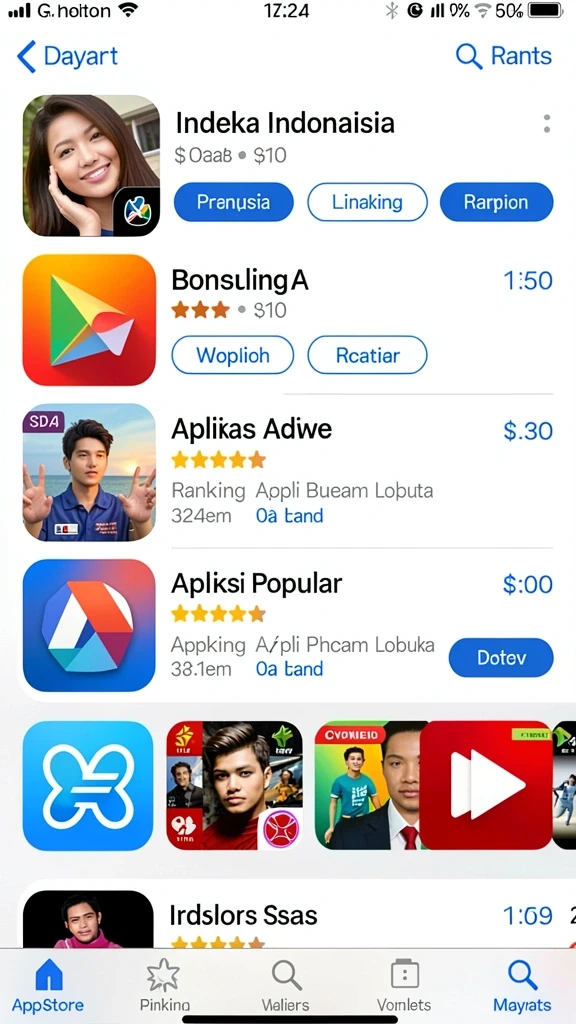576x1024 pixels.
Task: Go to the Vomlets tab
Action: (x=404, y=985)
